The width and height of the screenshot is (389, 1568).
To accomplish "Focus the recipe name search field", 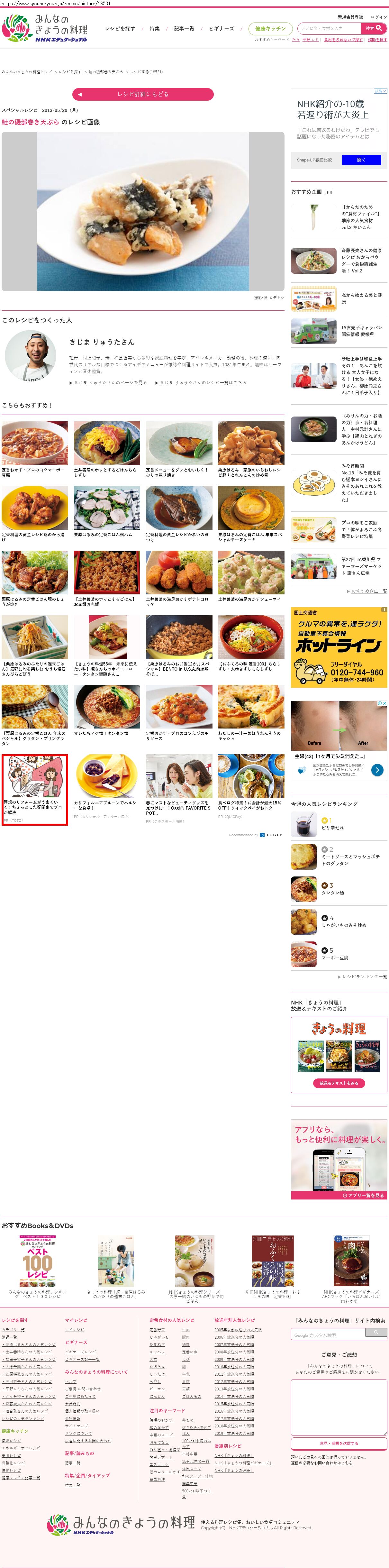I will coord(329,28).
